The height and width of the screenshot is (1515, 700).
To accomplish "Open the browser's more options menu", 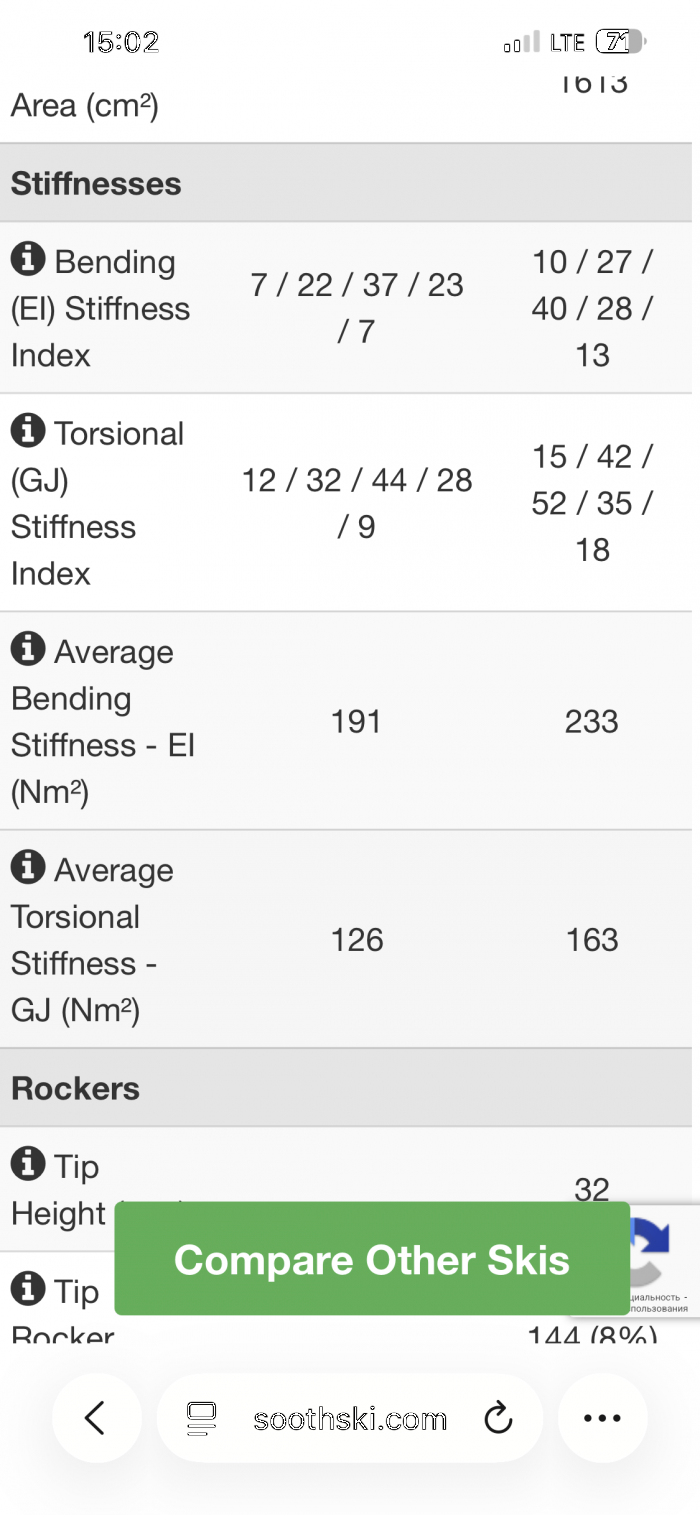I will tap(602, 1418).
